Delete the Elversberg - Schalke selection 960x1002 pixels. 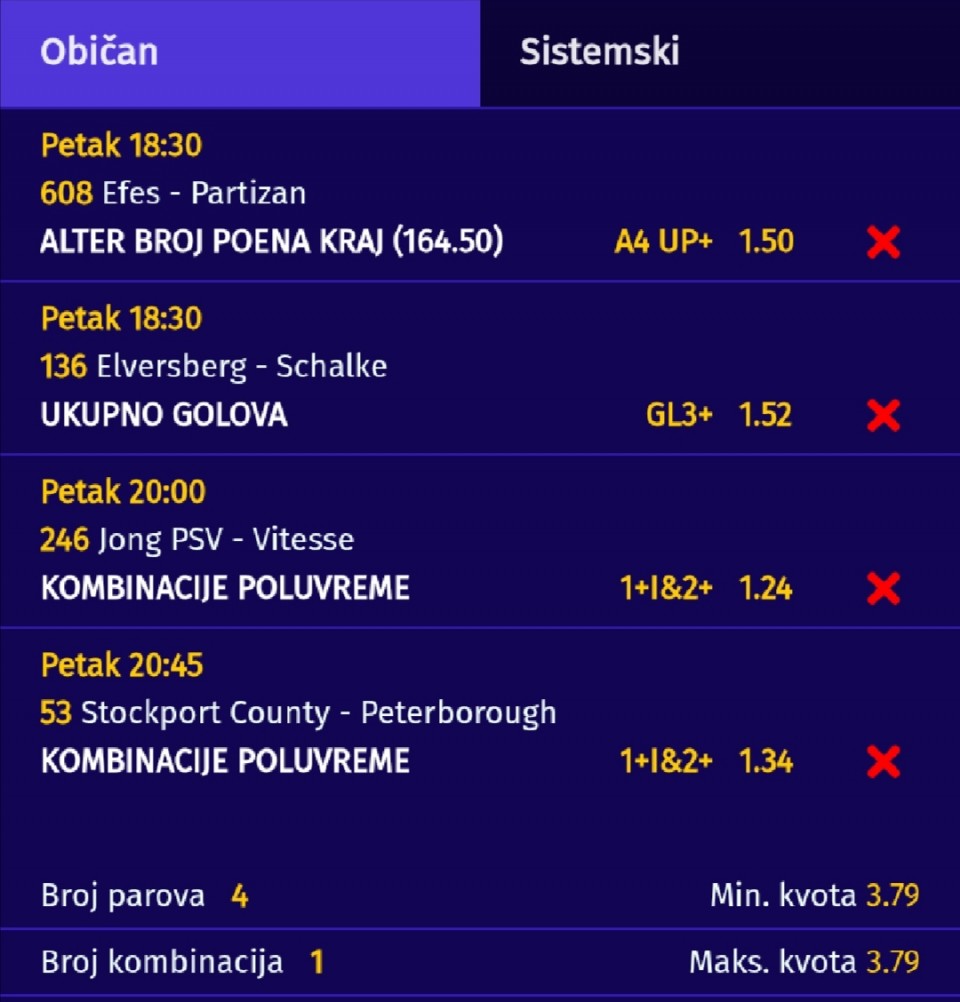coord(883,415)
